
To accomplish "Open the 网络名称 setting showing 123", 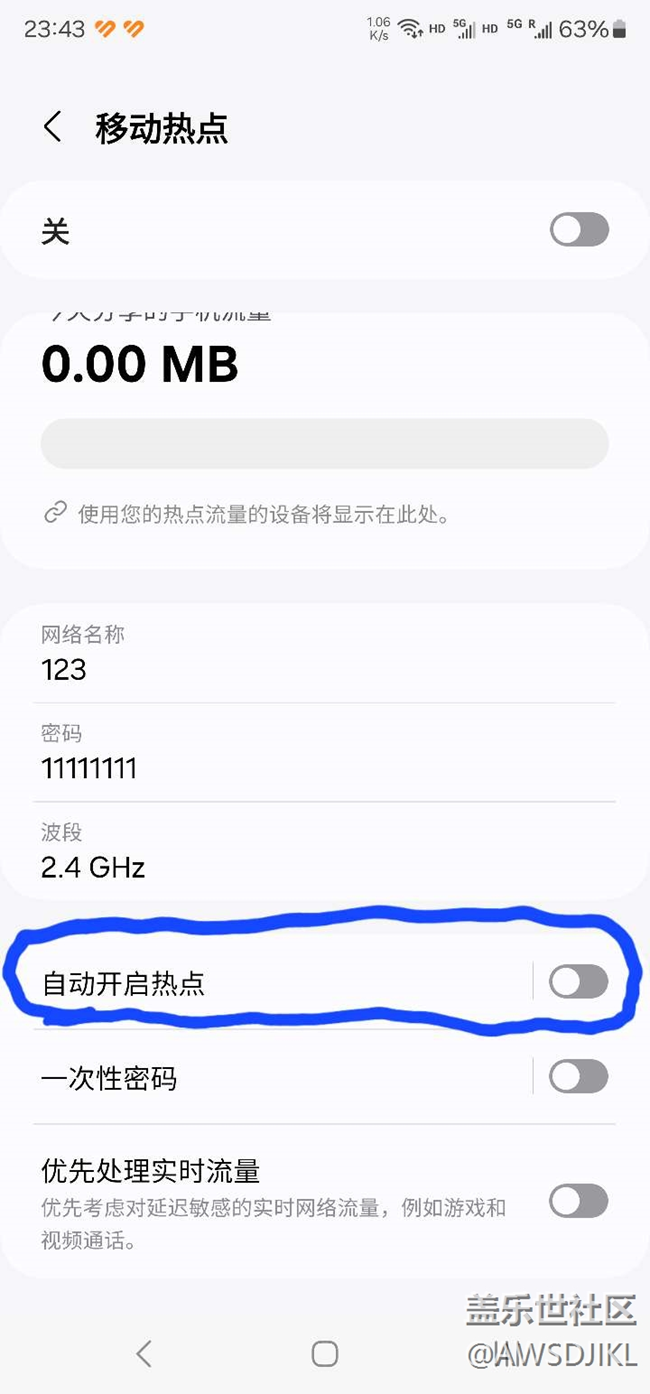I will tap(324, 652).
